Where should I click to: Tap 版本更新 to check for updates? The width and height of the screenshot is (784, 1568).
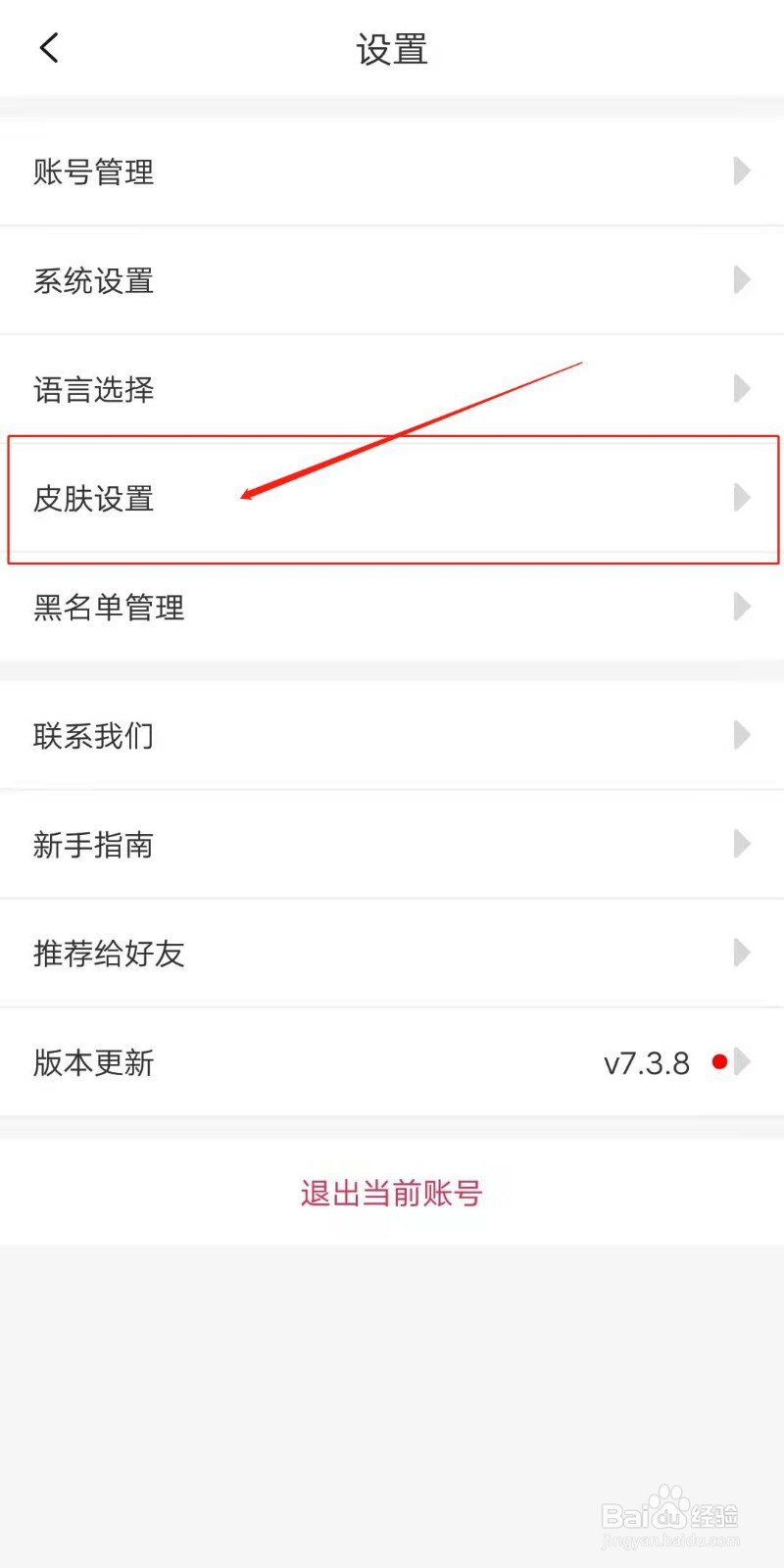93,1062
